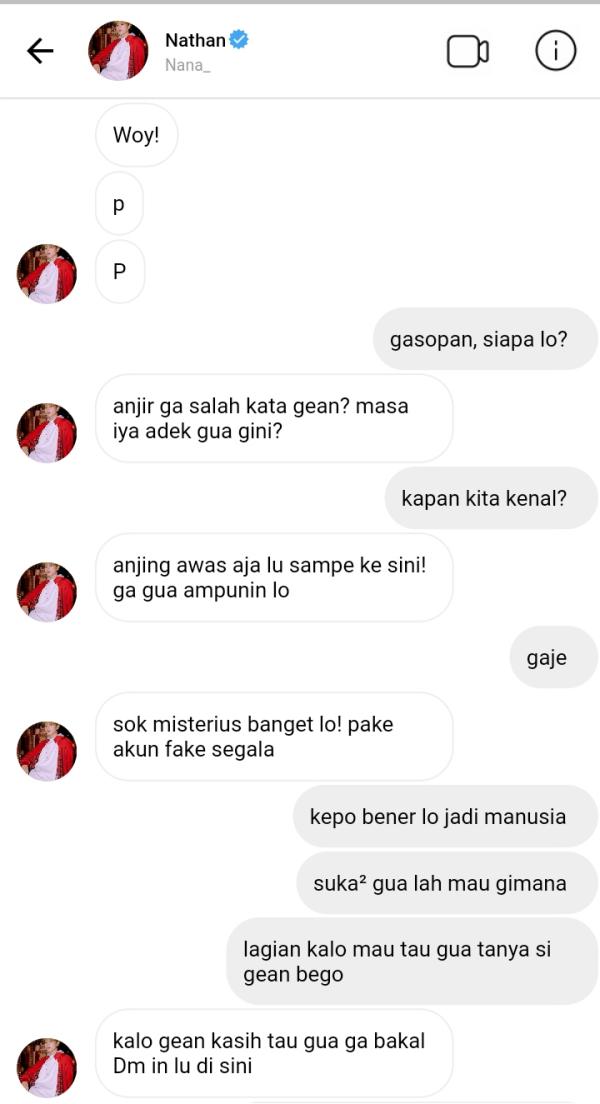Open conversation info details
Viewport: 600px width, 1104px height.
tap(555, 51)
